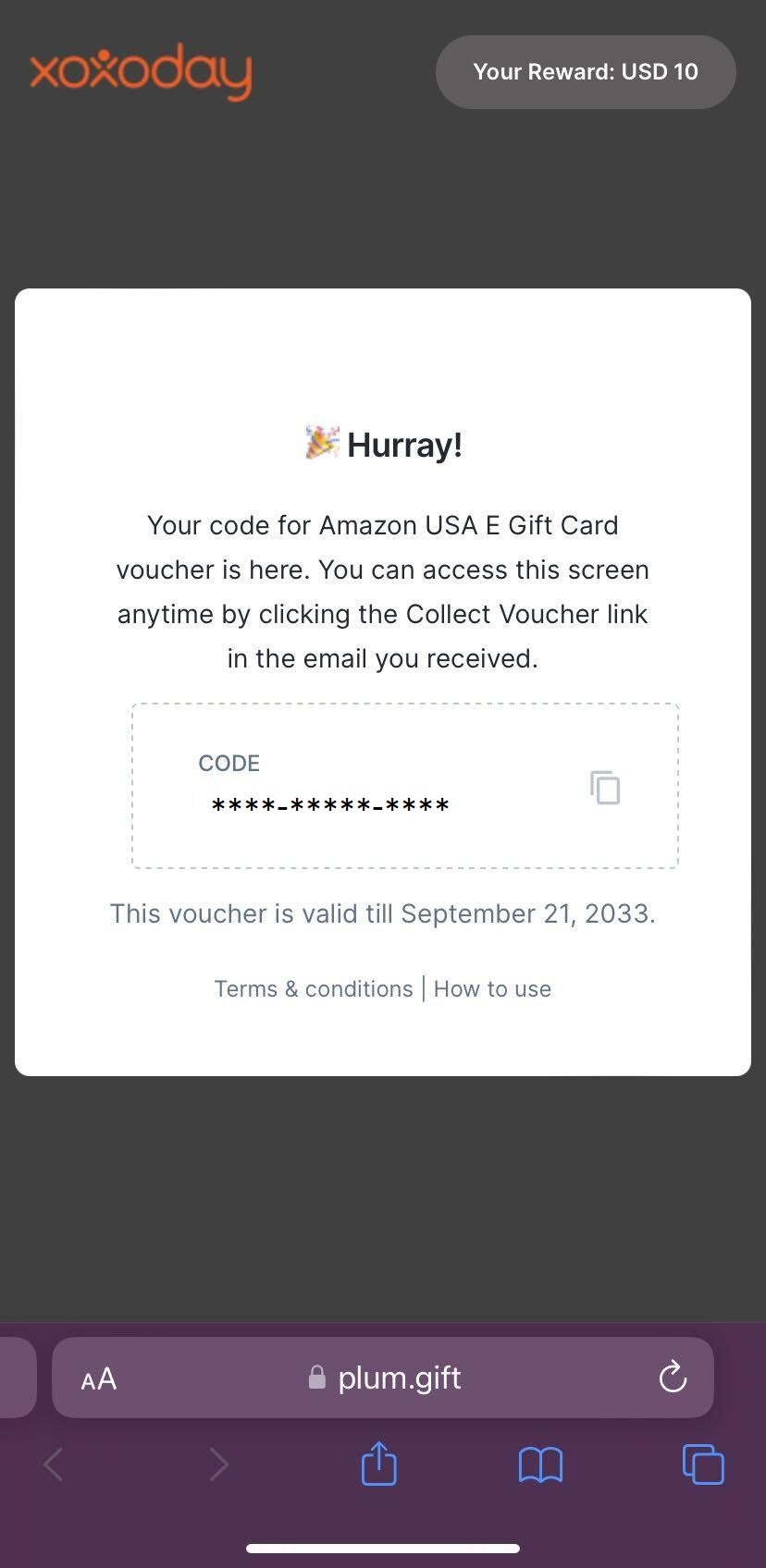Open Terms & conditions link
Viewport: 766px width, 1568px height.
pyautogui.click(x=314, y=988)
